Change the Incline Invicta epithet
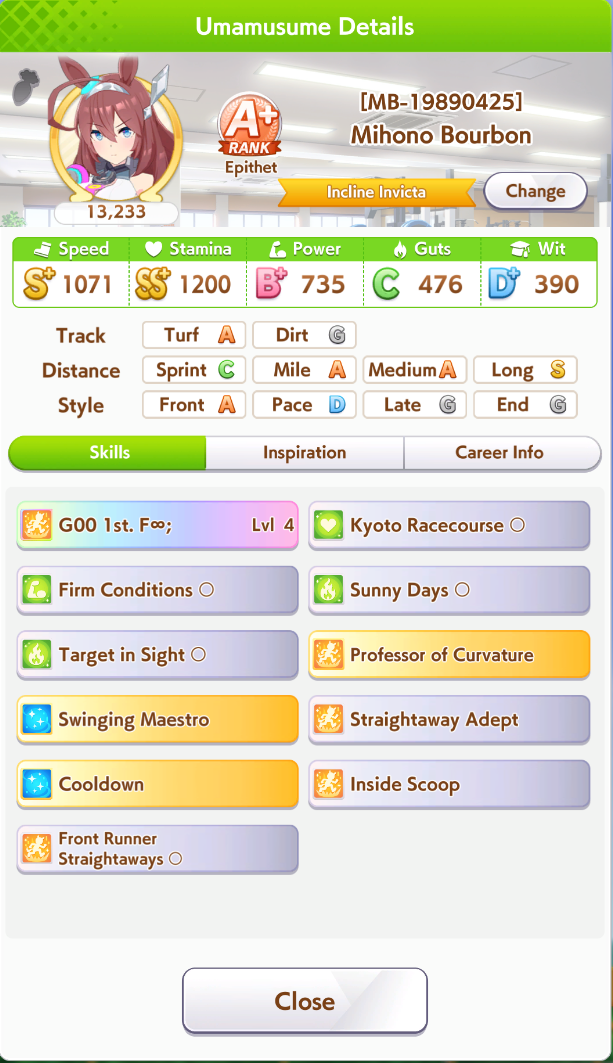 point(535,191)
